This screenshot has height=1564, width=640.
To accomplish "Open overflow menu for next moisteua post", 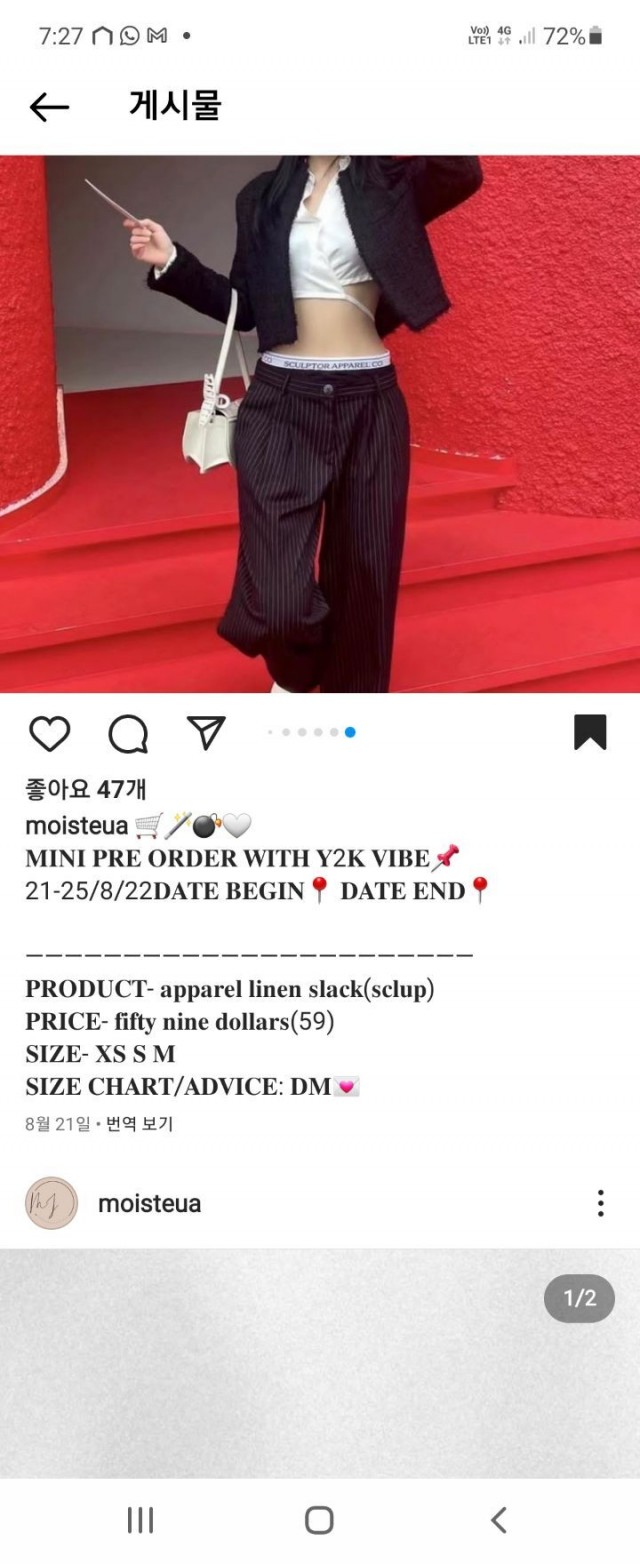I will [600, 1203].
